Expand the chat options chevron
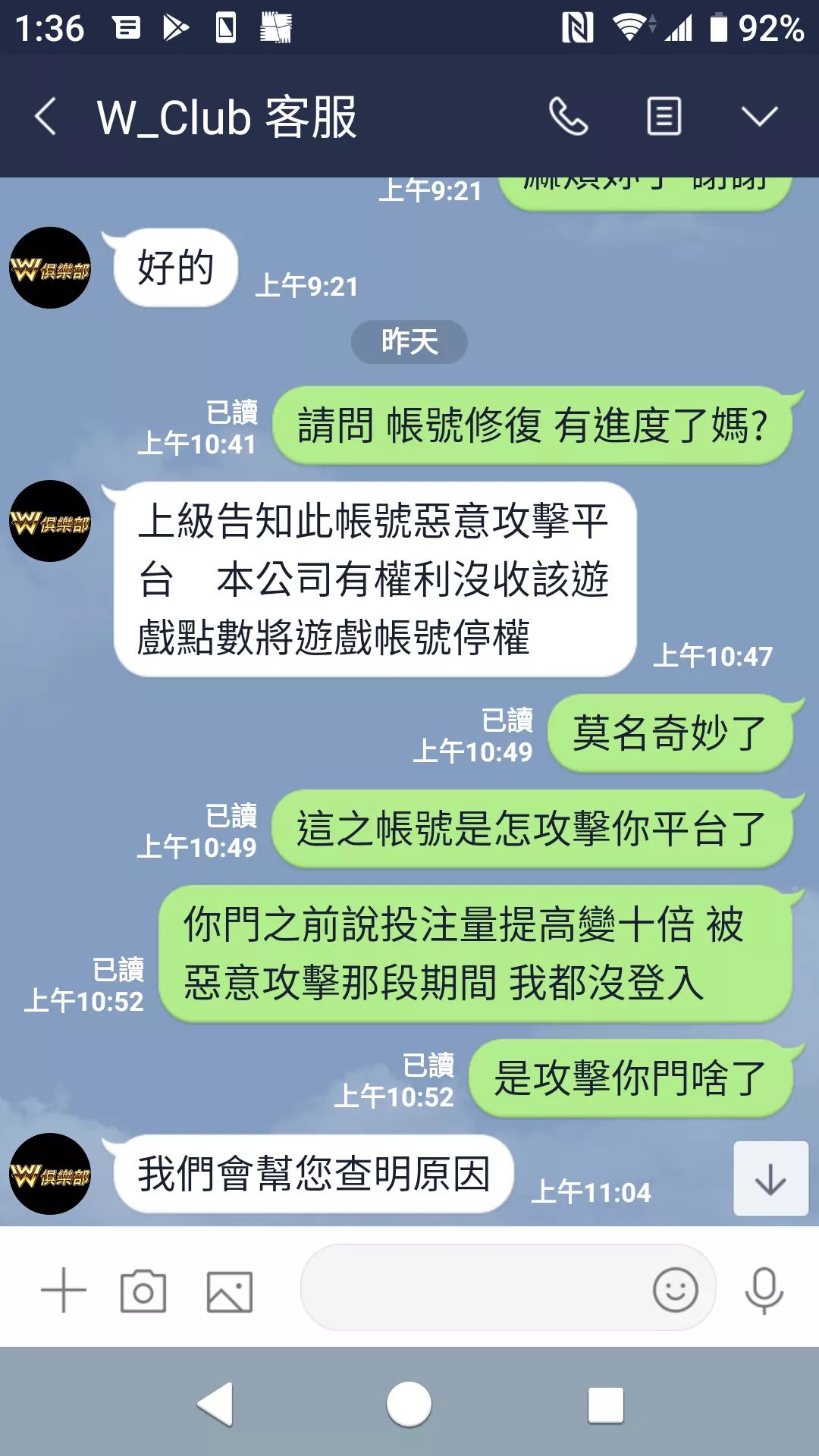Screen dimensions: 819x1456 (759, 118)
